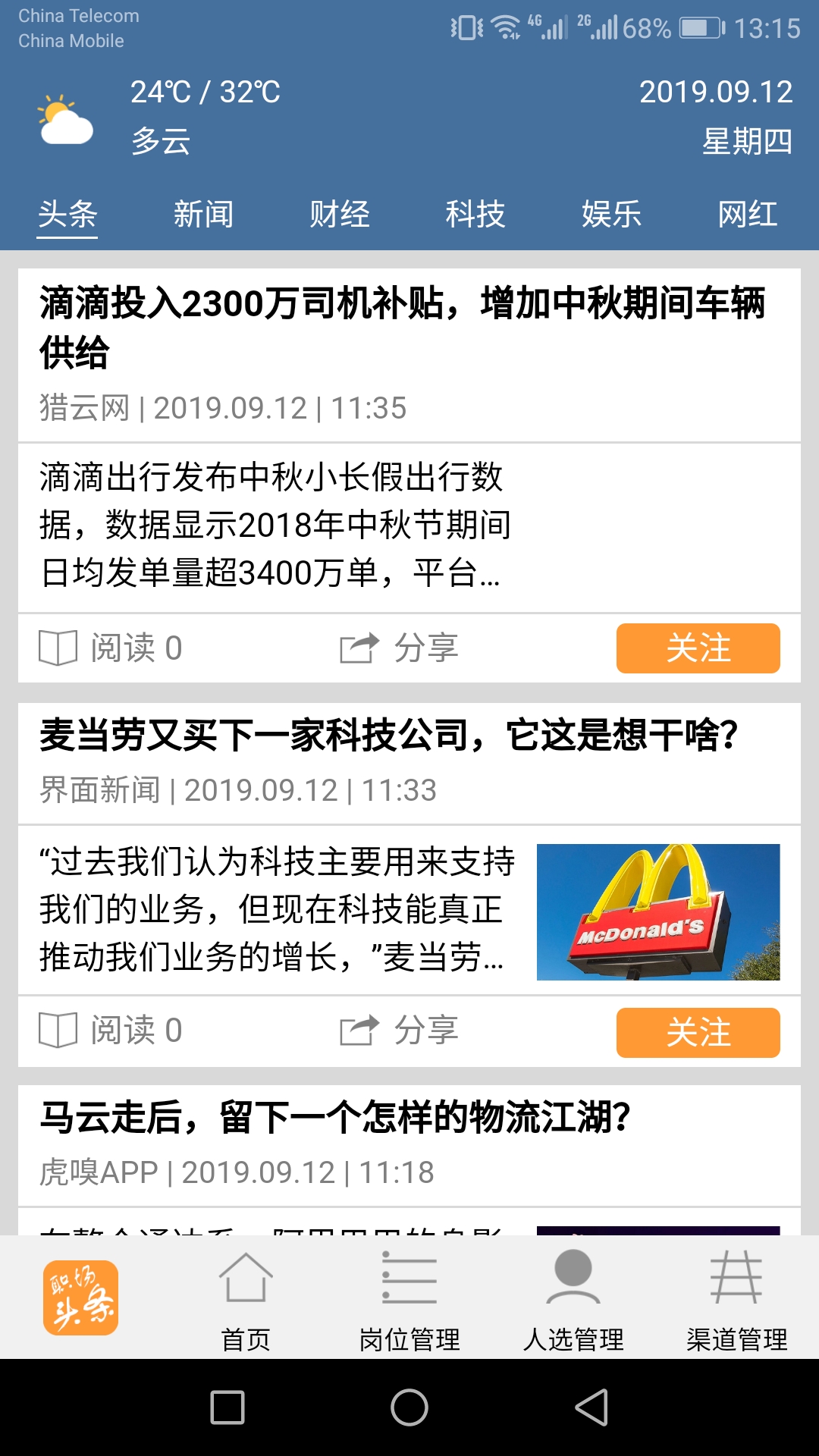Select the 网红 tab
The width and height of the screenshot is (819, 1456).
point(749,215)
